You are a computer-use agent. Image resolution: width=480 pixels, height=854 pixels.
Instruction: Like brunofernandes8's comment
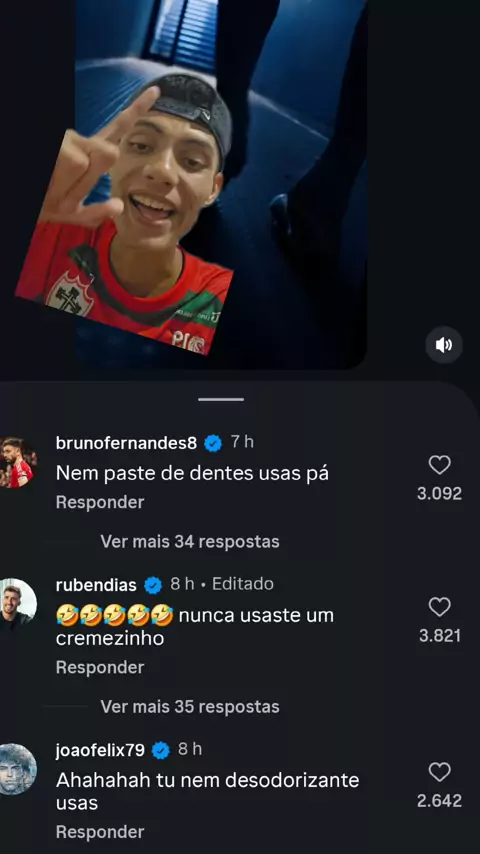(439, 465)
